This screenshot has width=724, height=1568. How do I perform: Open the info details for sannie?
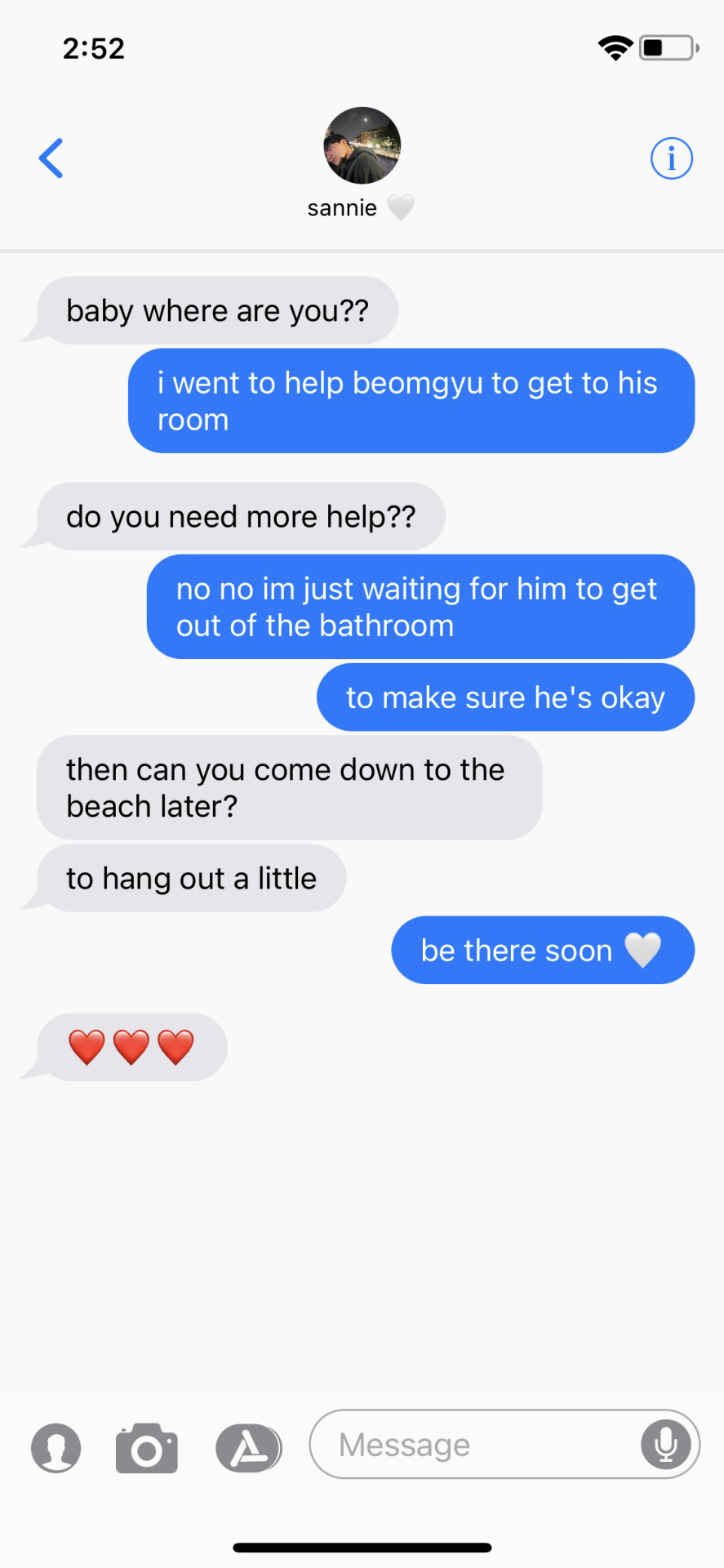pyautogui.click(x=671, y=158)
